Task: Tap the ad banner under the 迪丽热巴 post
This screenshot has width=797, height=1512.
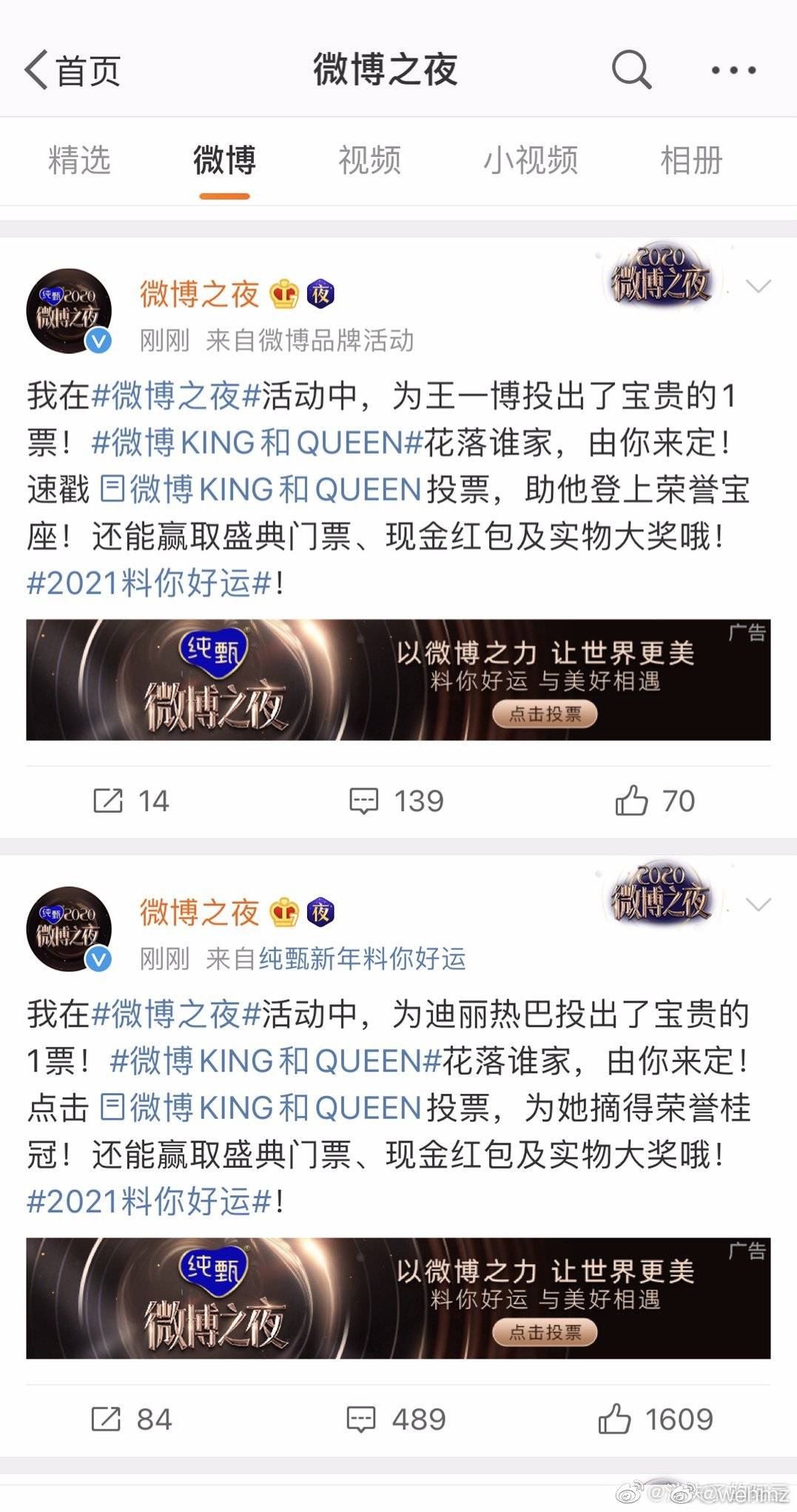Action: (398, 1298)
